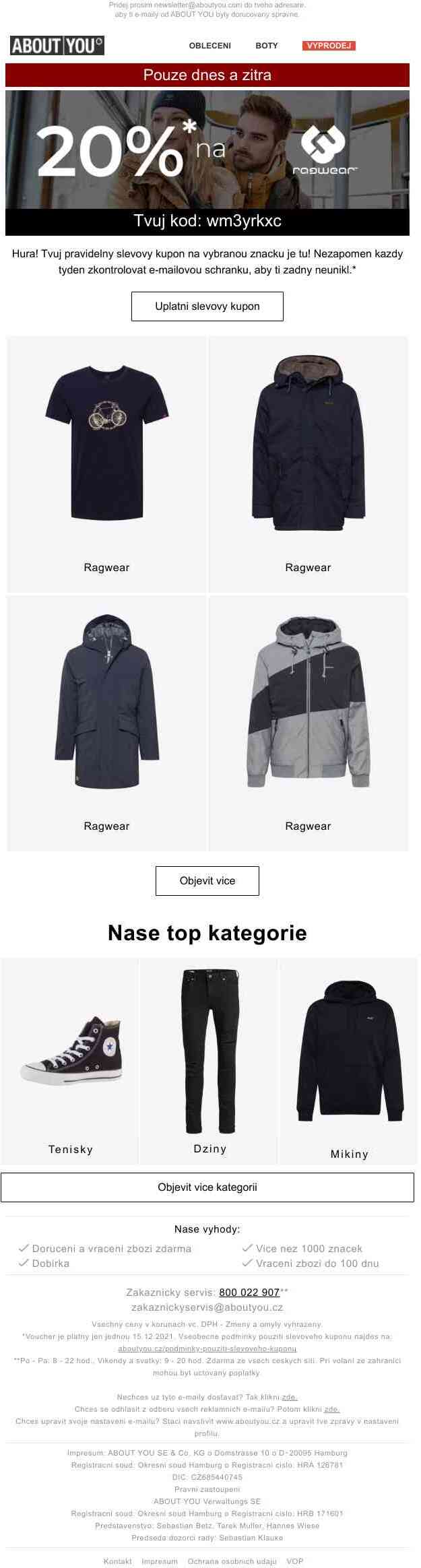Open Ochrana osobnich udaju footer link

[232, 1561]
